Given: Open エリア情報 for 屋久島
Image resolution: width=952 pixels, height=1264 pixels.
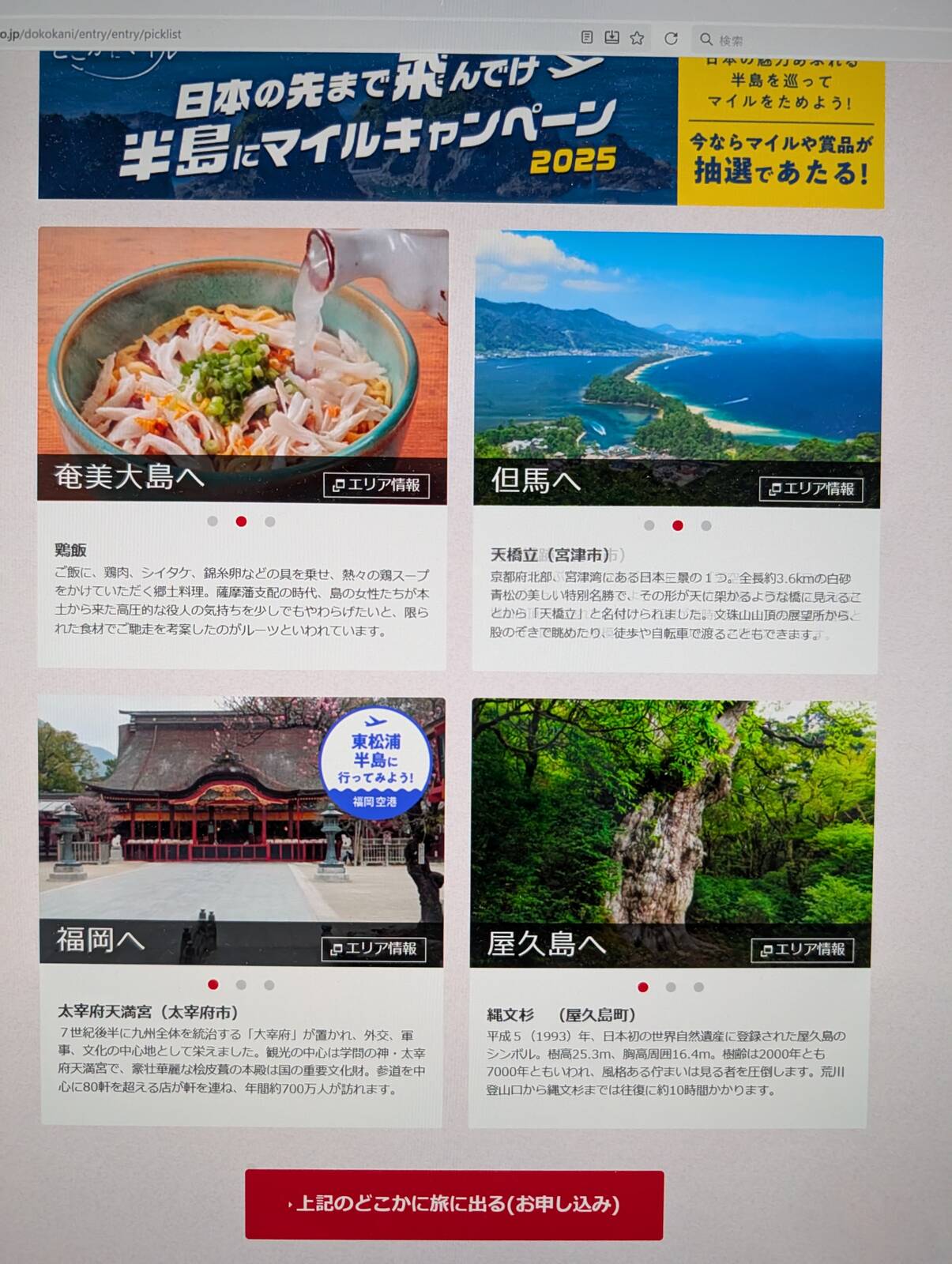Looking at the screenshot, I should [x=802, y=950].
